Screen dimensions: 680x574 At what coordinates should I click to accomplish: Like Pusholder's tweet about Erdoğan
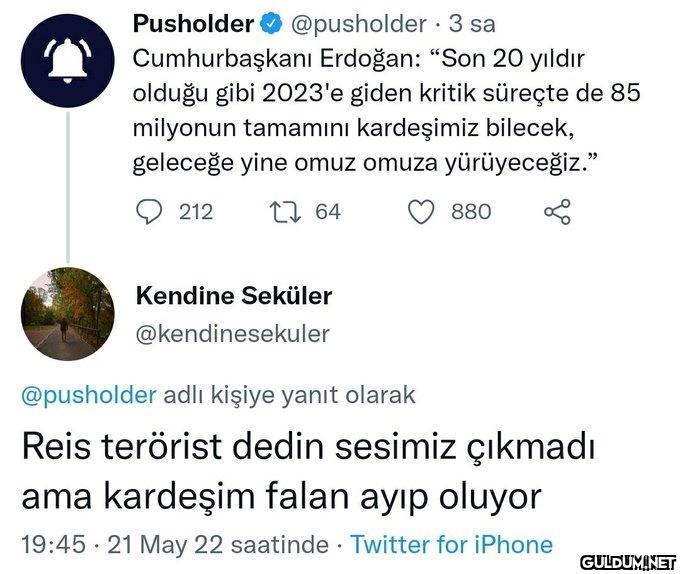point(424,211)
